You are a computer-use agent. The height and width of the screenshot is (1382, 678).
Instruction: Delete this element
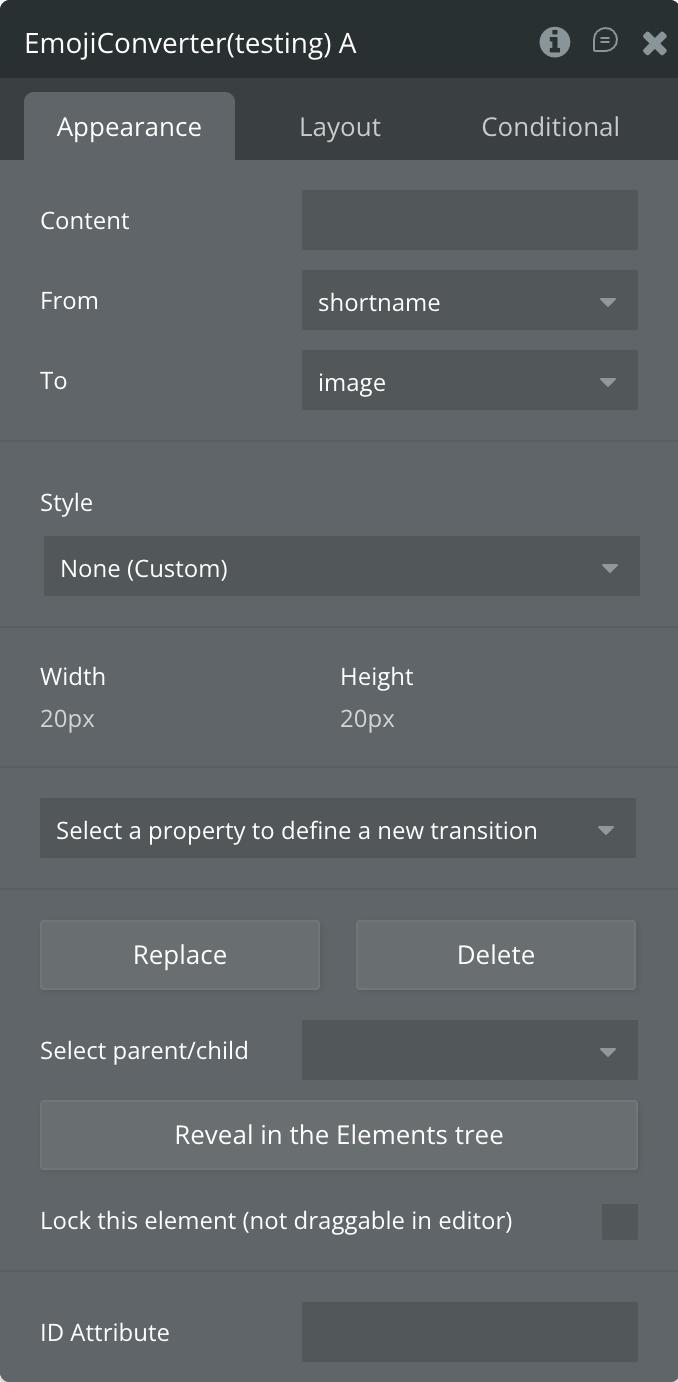pos(495,955)
